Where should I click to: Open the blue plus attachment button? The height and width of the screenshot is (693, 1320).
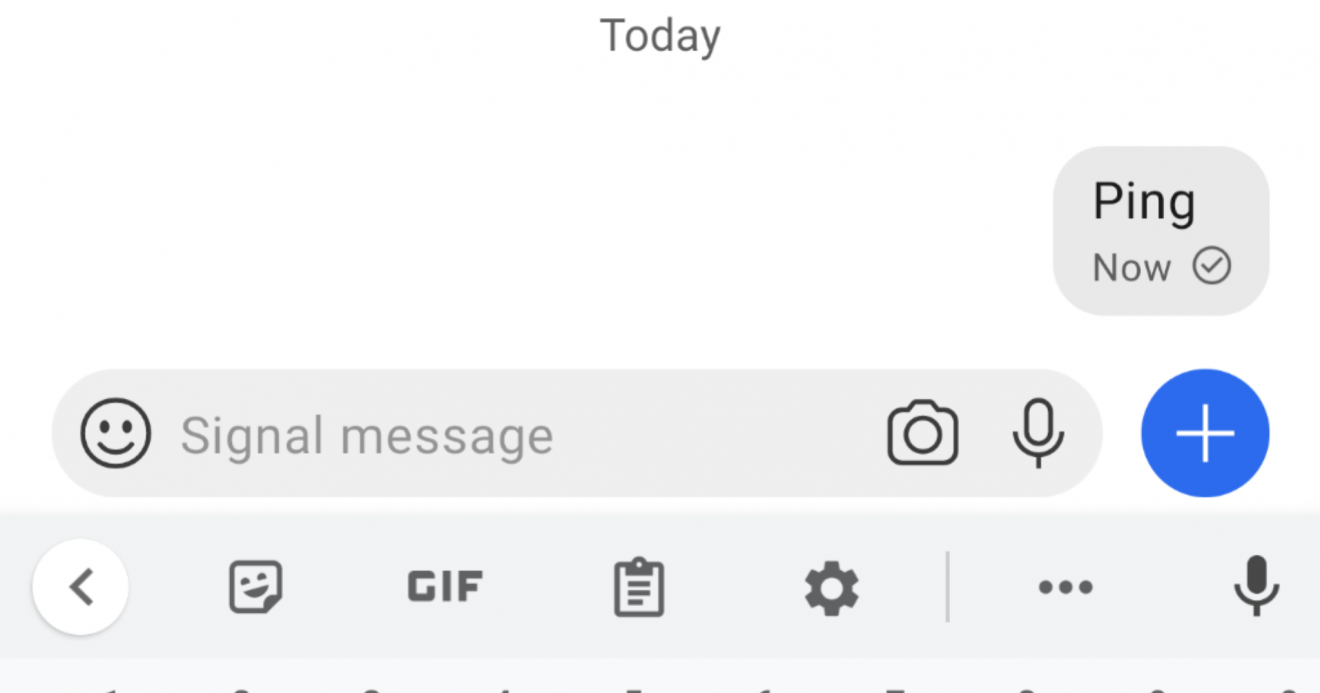pyautogui.click(x=1205, y=434)
